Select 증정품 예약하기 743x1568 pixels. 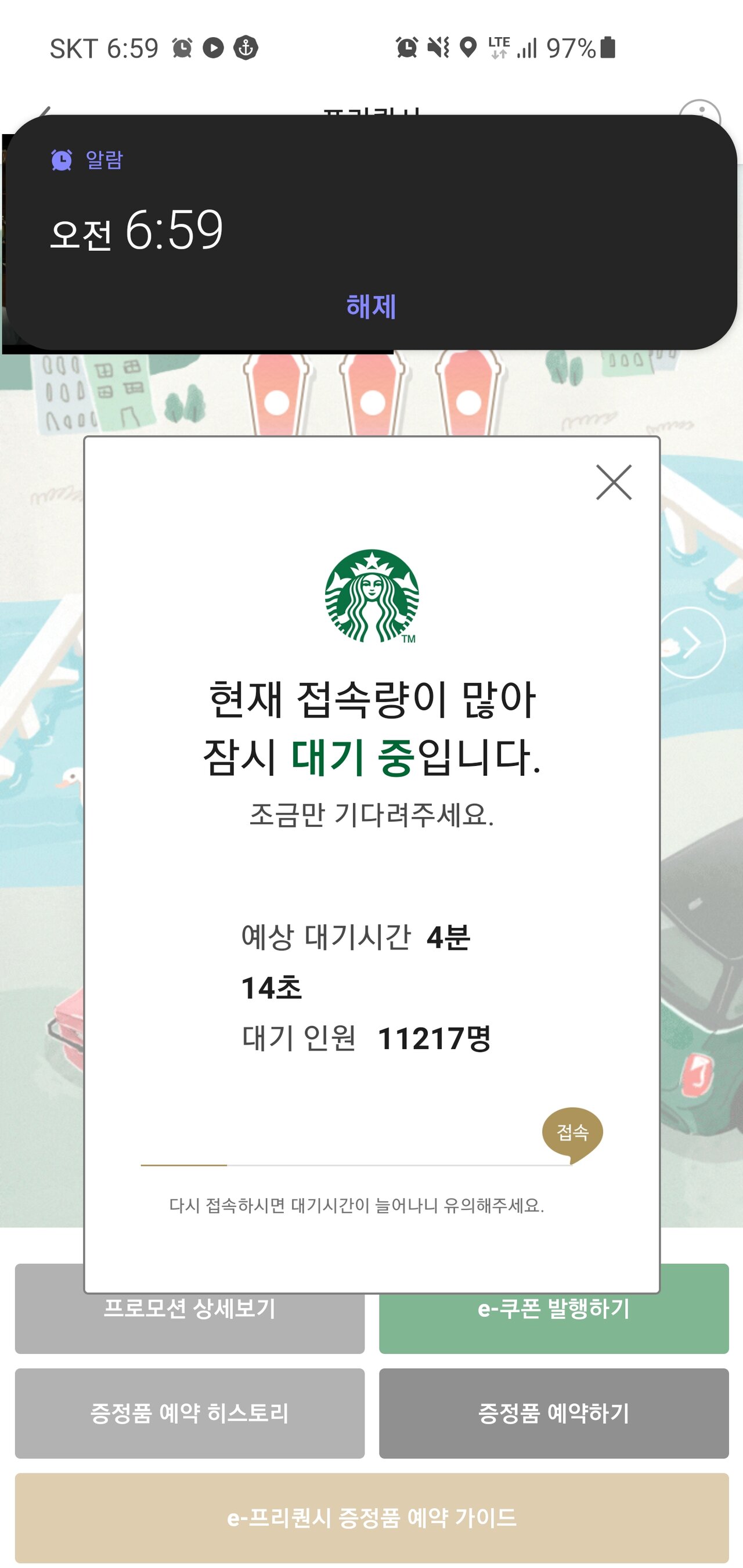(553, 1413)
